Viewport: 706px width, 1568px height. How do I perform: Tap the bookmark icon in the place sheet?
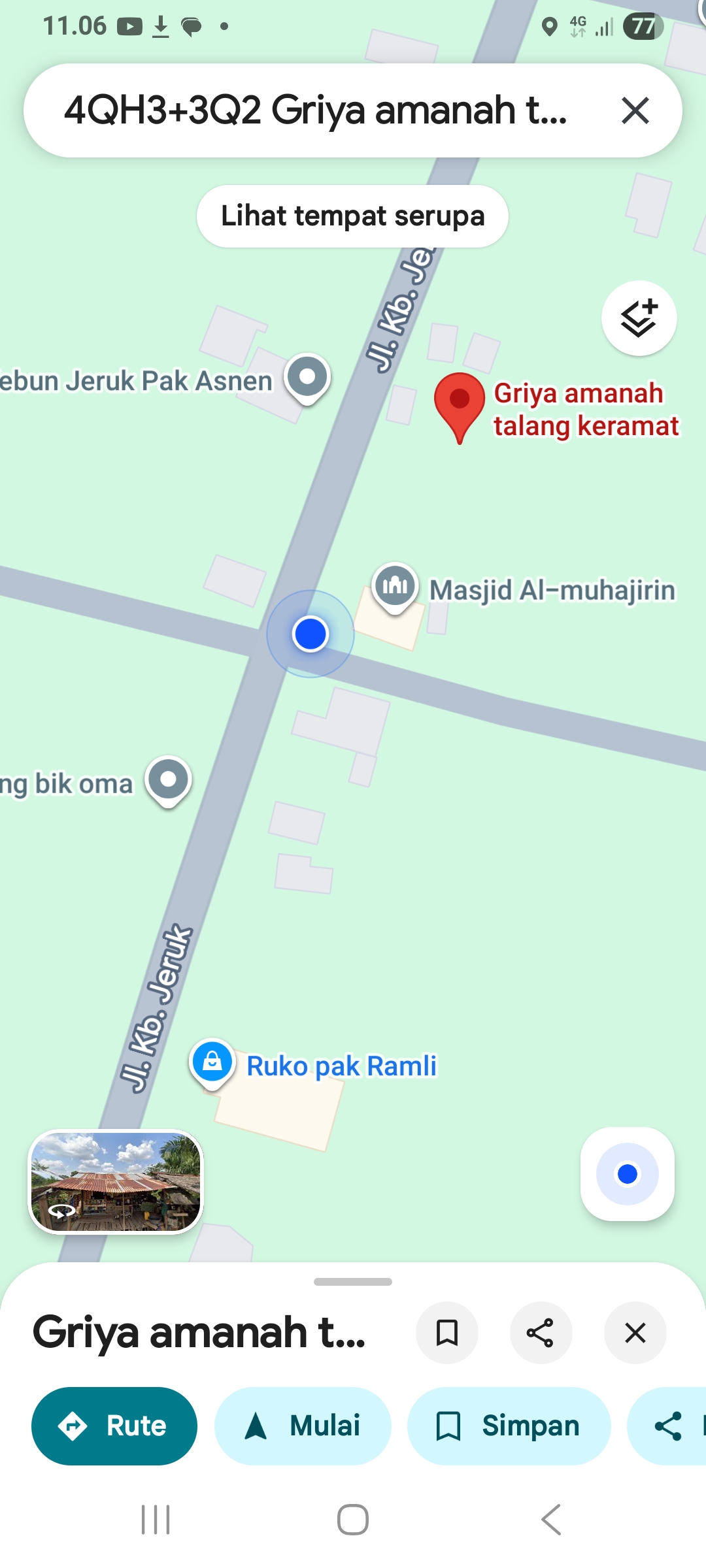pyautogui.click(x=447, y=1333)
